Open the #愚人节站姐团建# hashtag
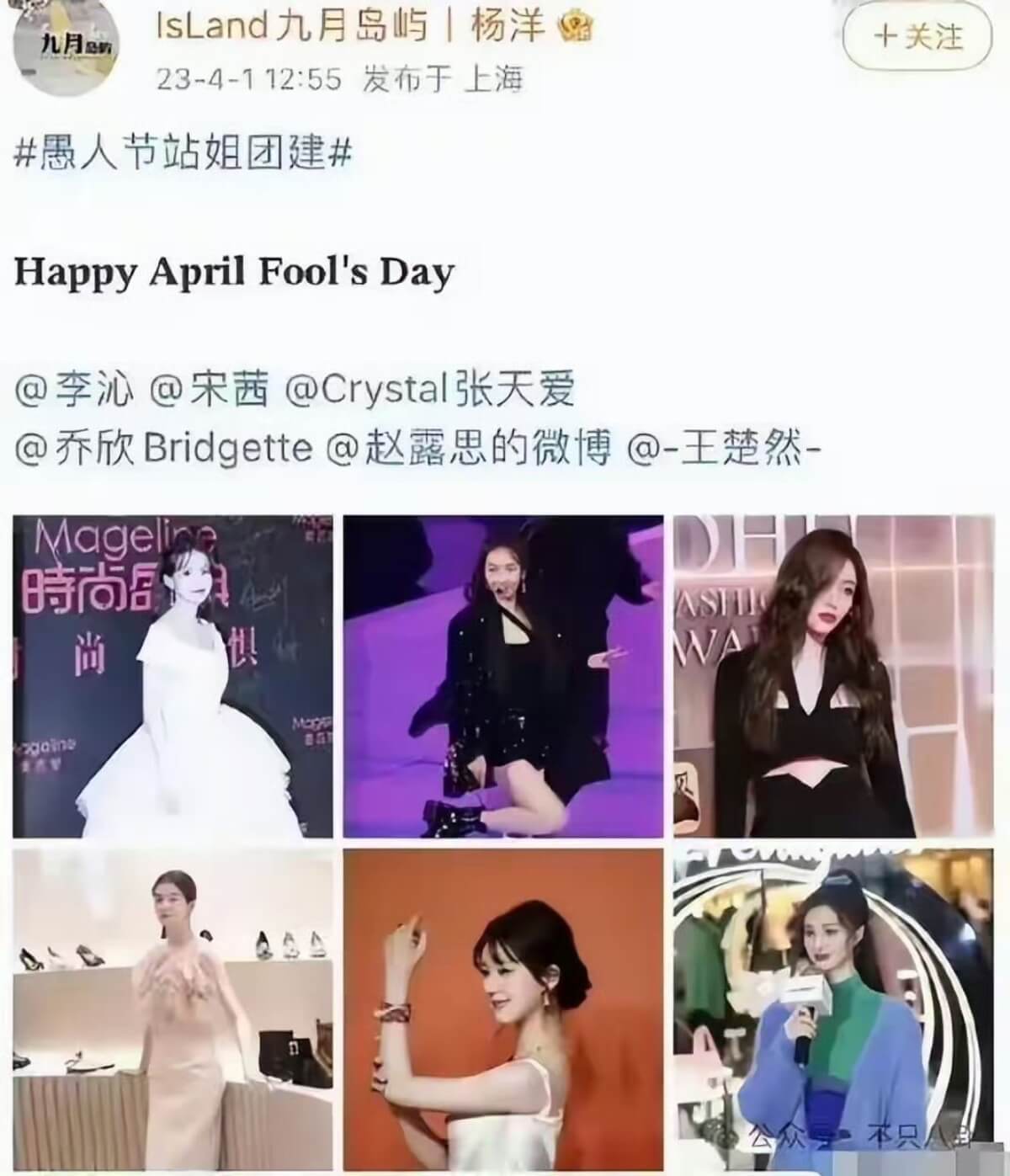 click(x=183, y=153)
